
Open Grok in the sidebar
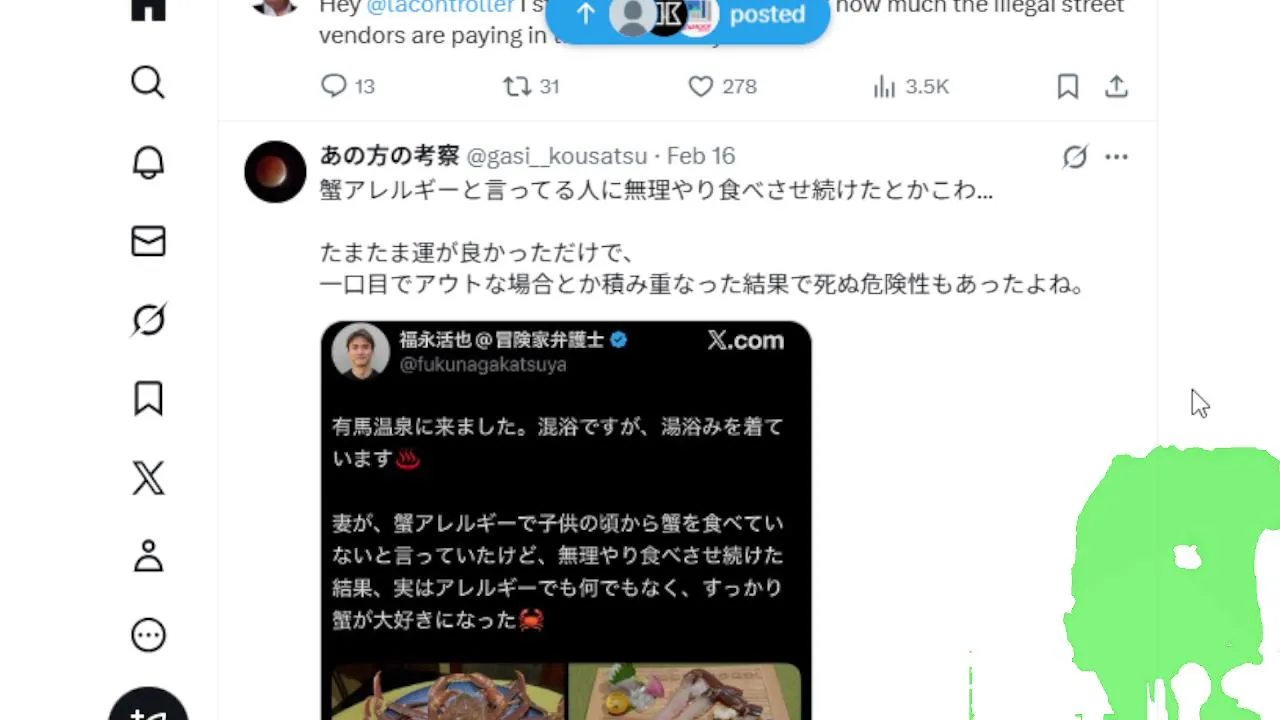tap(148, 320)
